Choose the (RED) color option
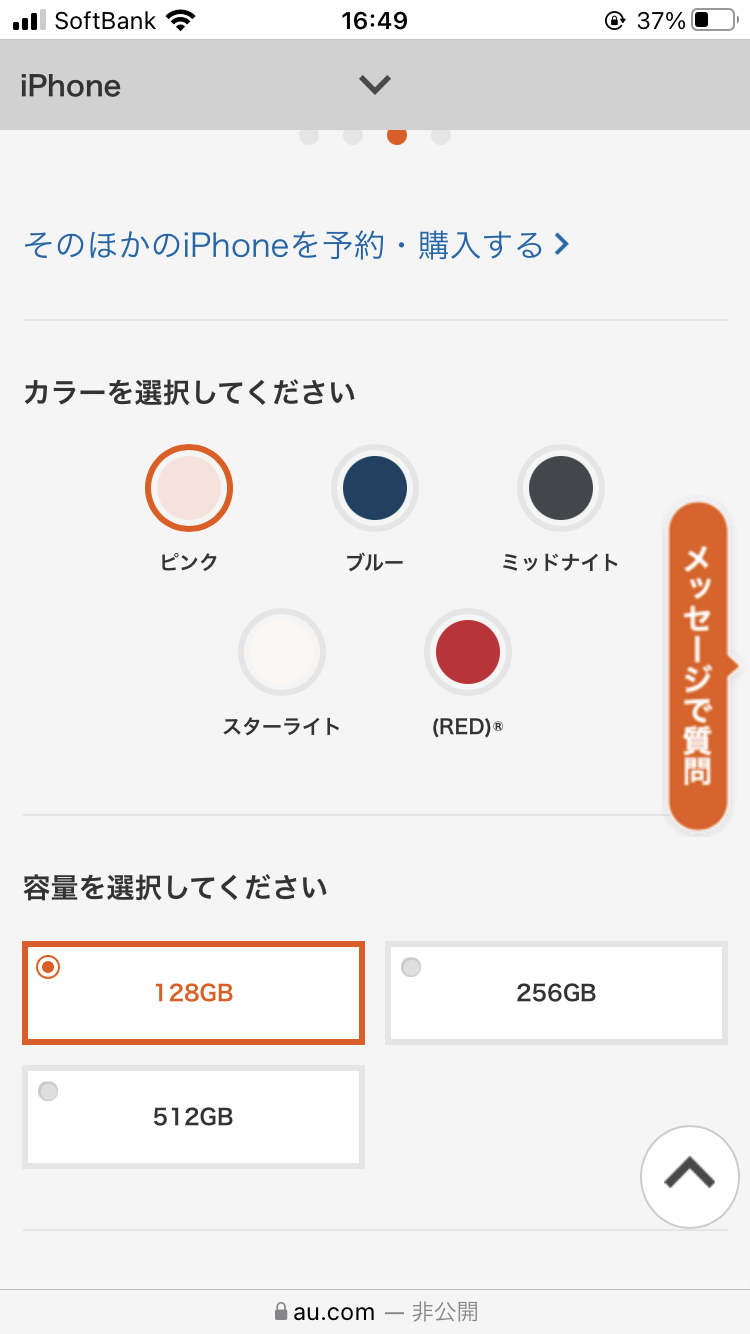750x1334 pixels. pos(468,652)
